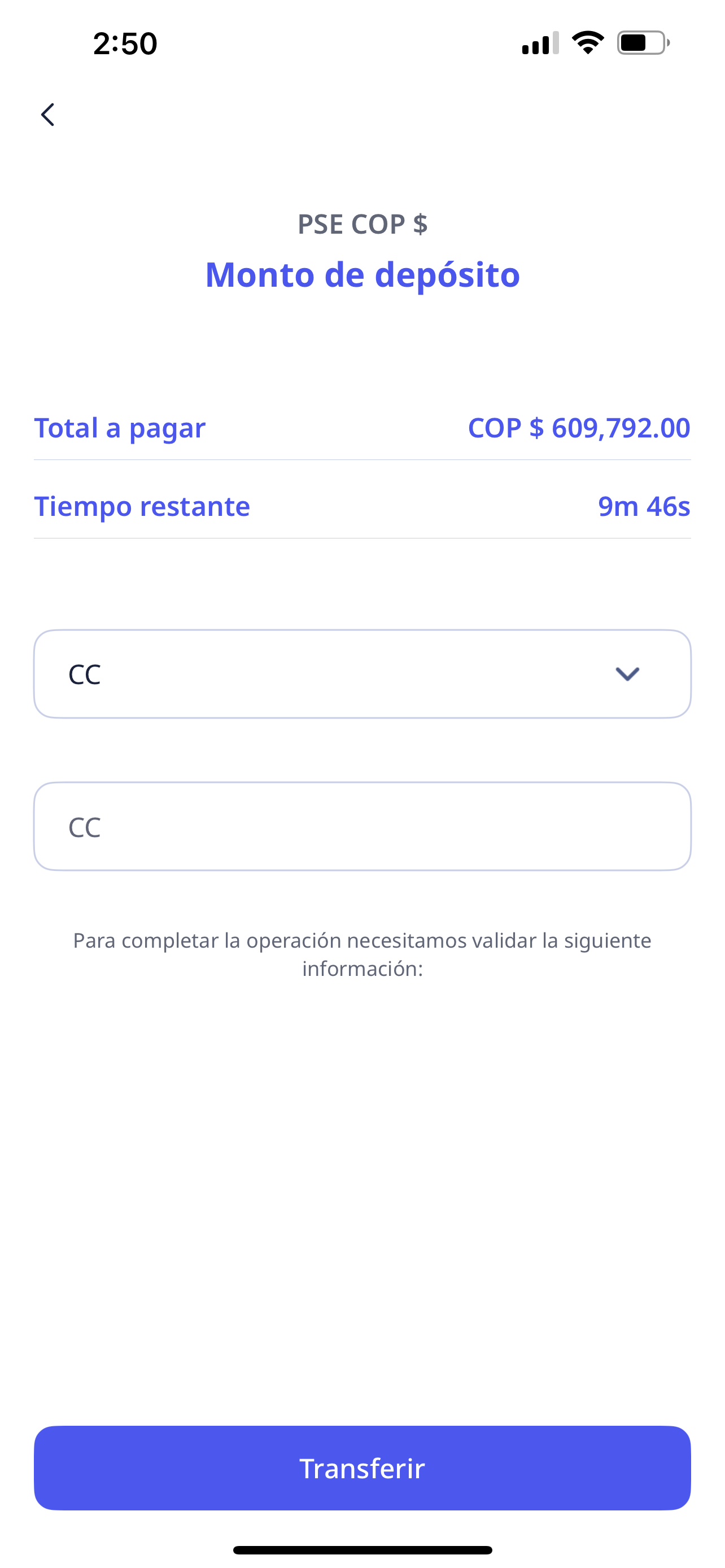The image size is (725, 1568).
Task: Focus the CC number input field
Action: (362, 826)
